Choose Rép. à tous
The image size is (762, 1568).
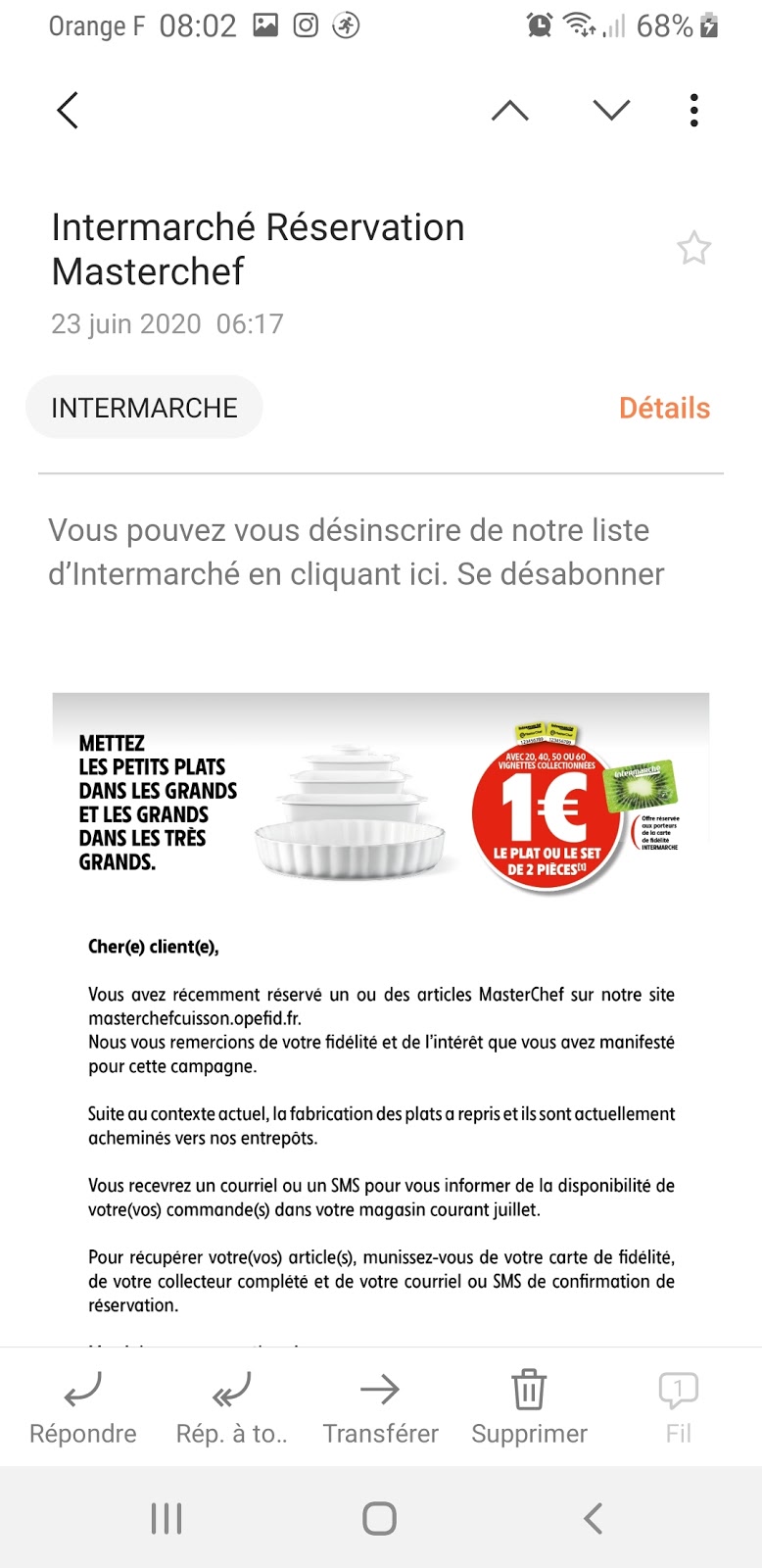(x=231, y=1408)
